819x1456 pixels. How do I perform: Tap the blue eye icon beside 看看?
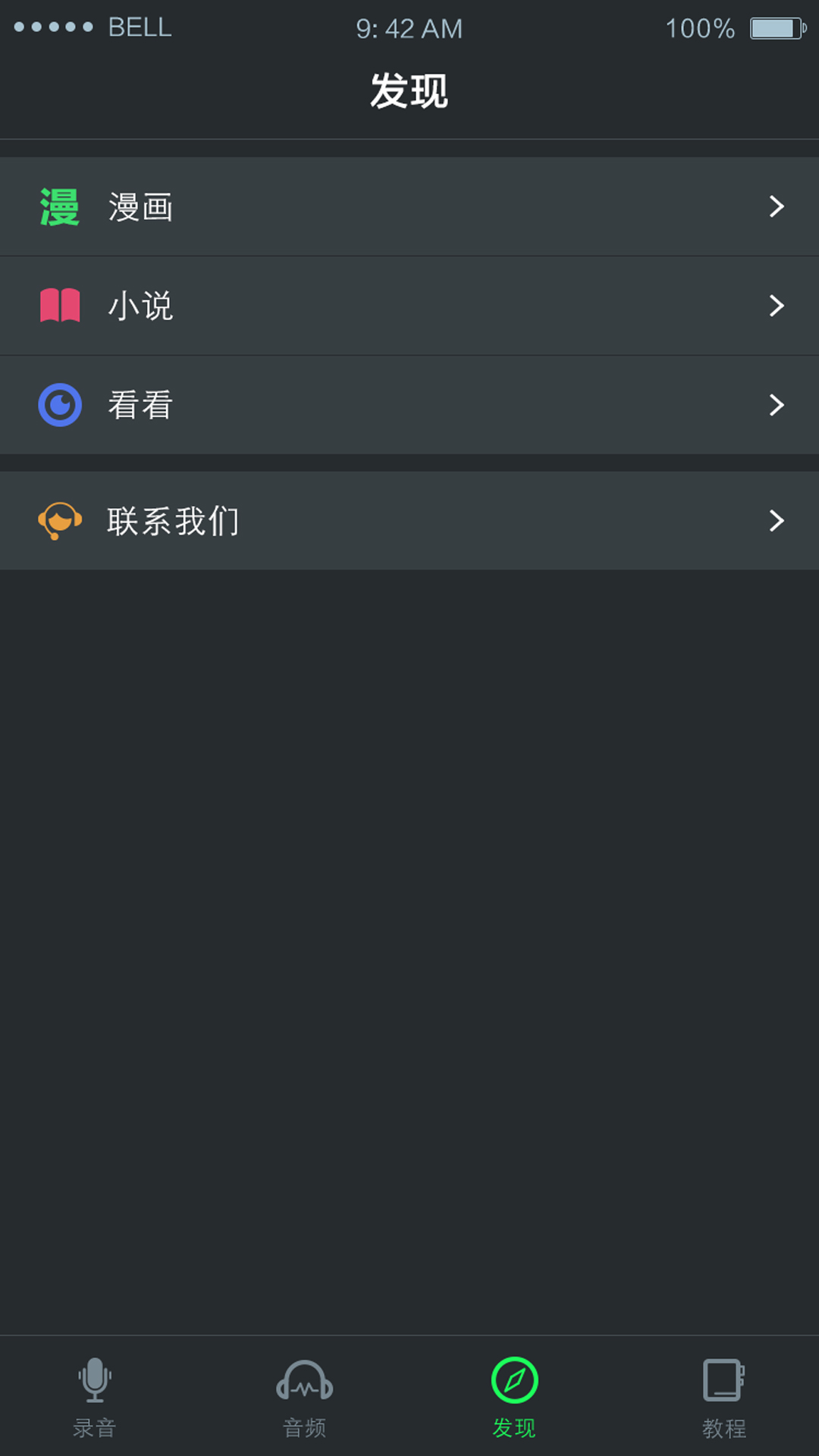[59, 405]
